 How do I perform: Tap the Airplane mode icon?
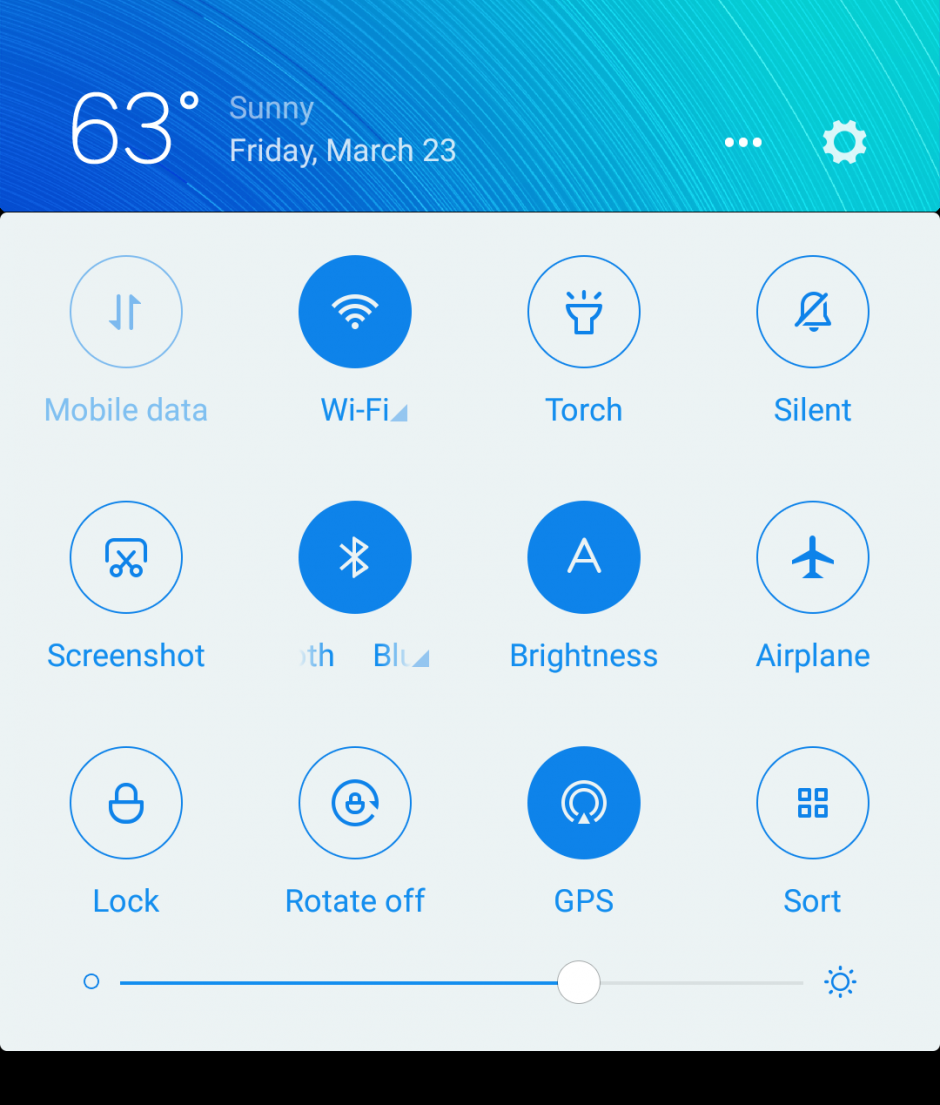[x=812, y=557]
